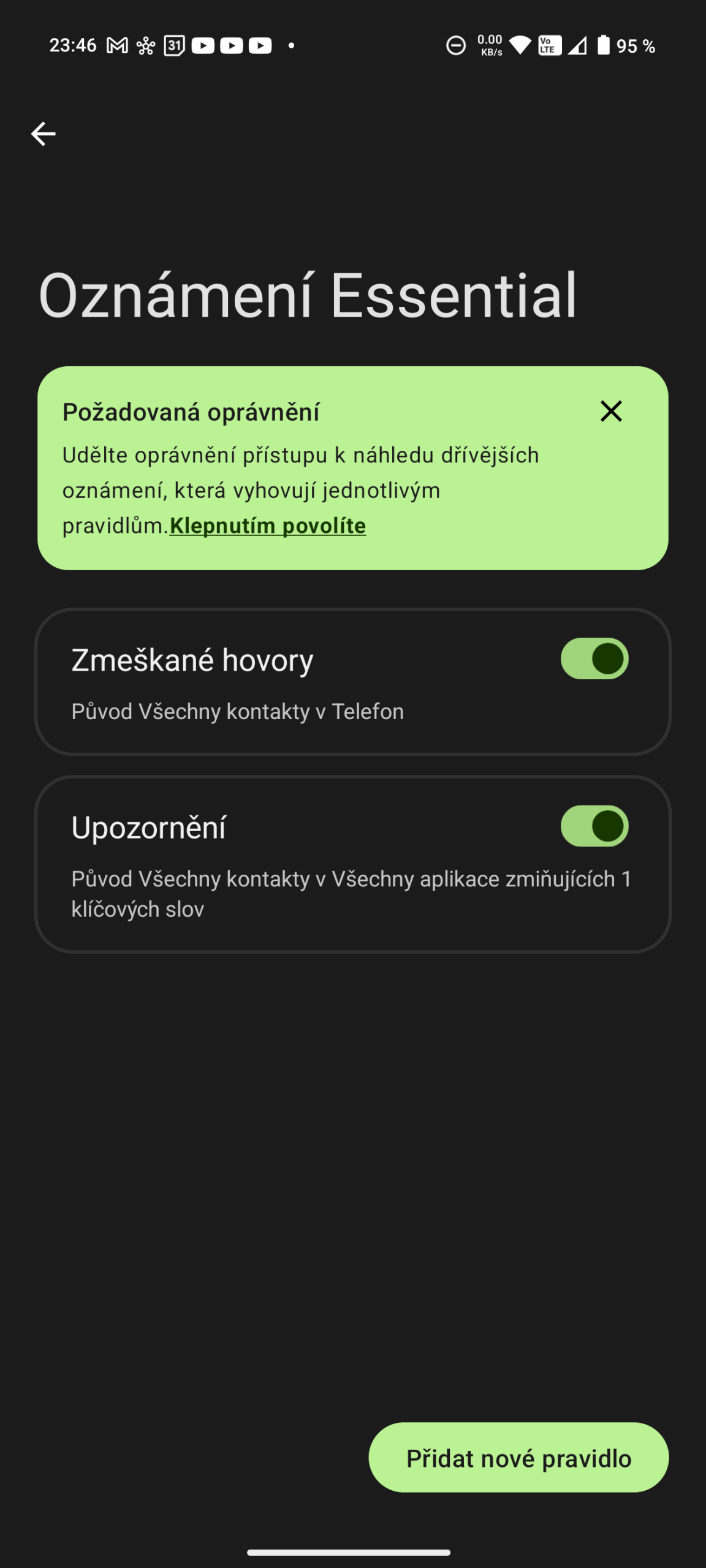Tap the Klepnutím povolíte link
Image resolution: width=706 pixels, height=1568 pixels.
coord(268,526)
